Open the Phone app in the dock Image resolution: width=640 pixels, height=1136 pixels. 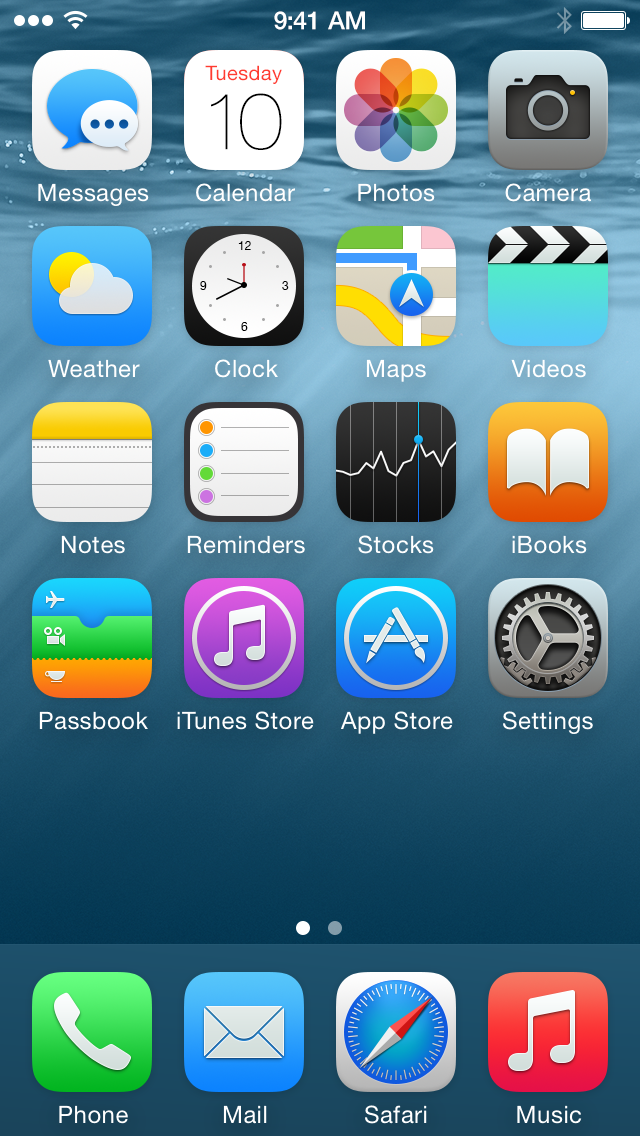pos(92,1032)
